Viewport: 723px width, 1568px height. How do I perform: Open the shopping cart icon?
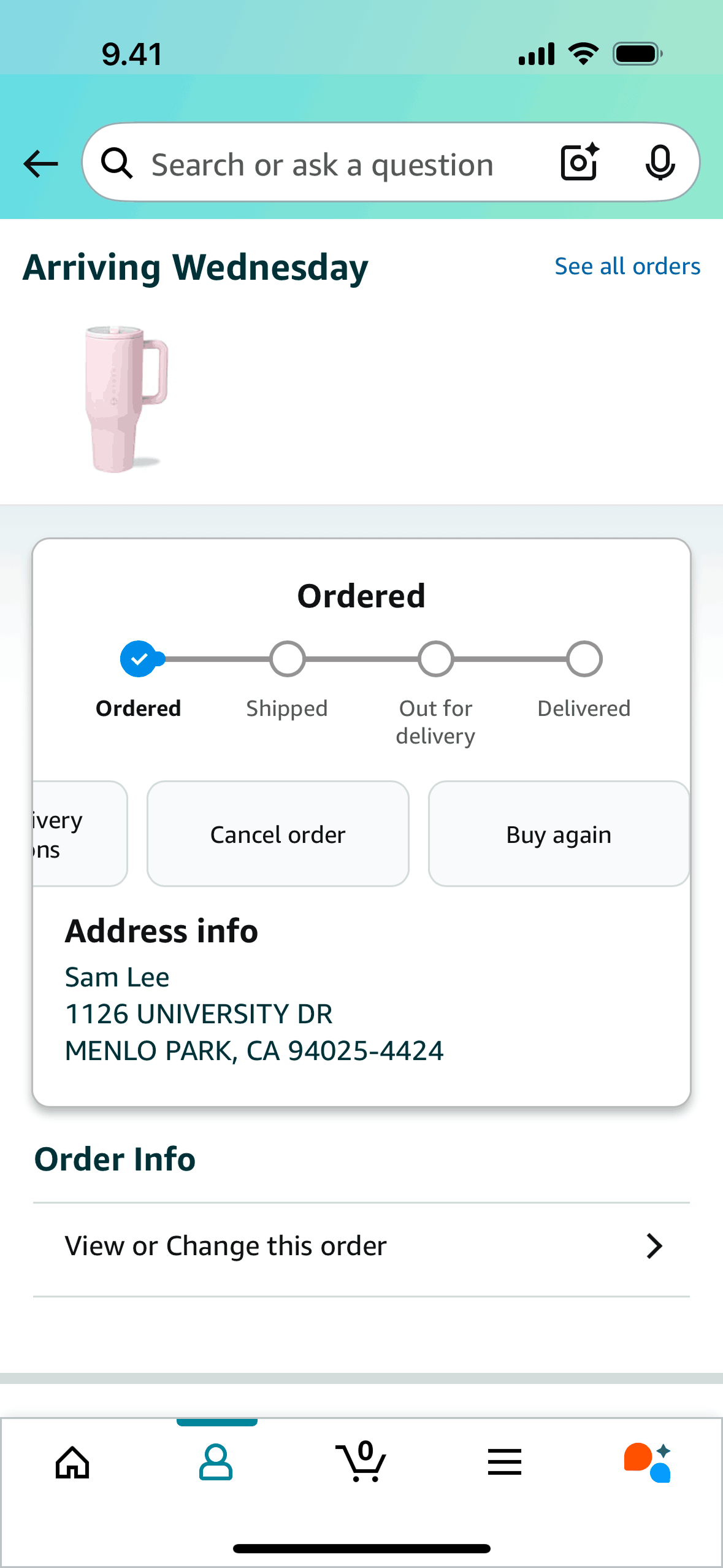pos(361,1462)
